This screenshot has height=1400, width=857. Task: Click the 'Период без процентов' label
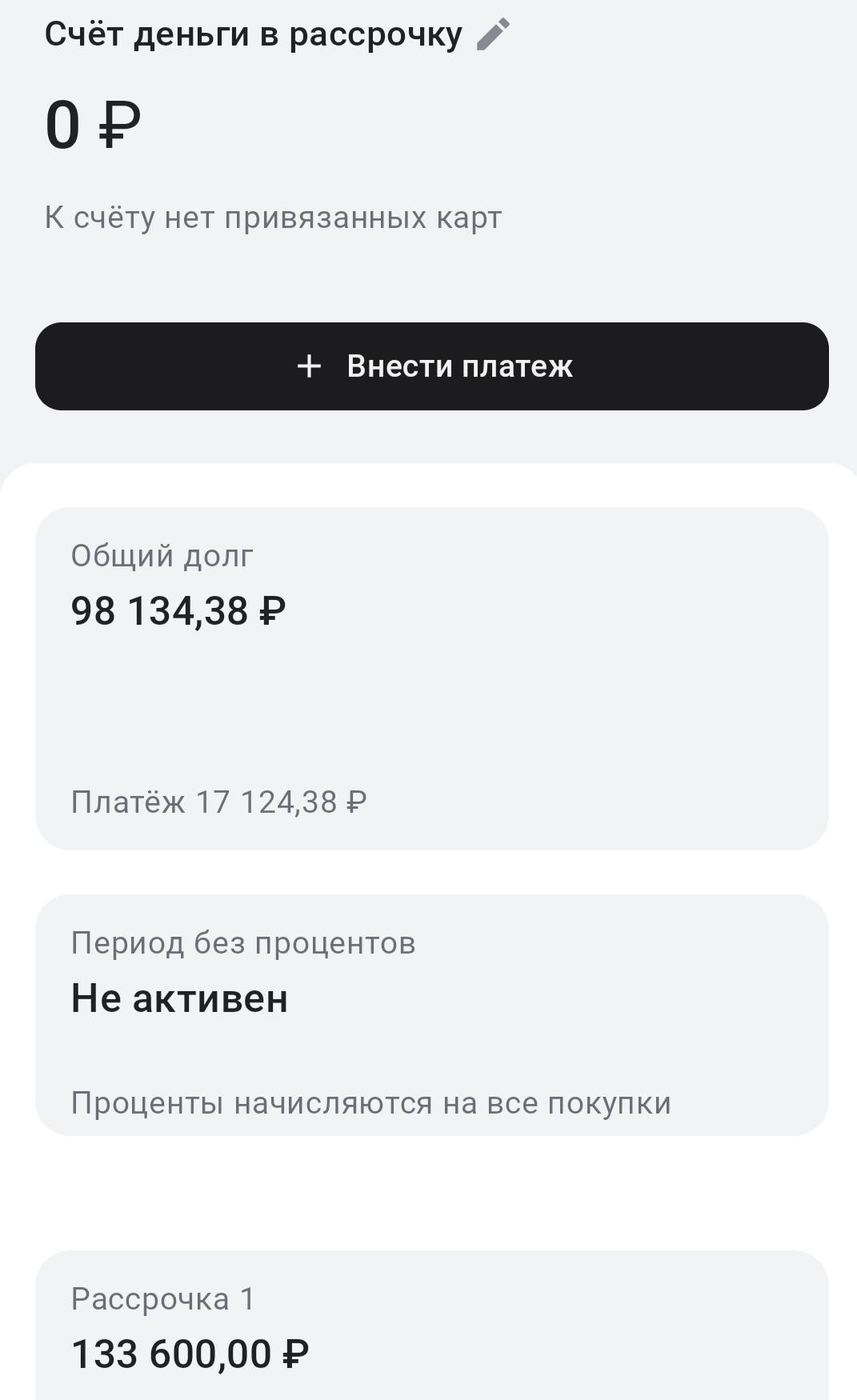(243, 942)
